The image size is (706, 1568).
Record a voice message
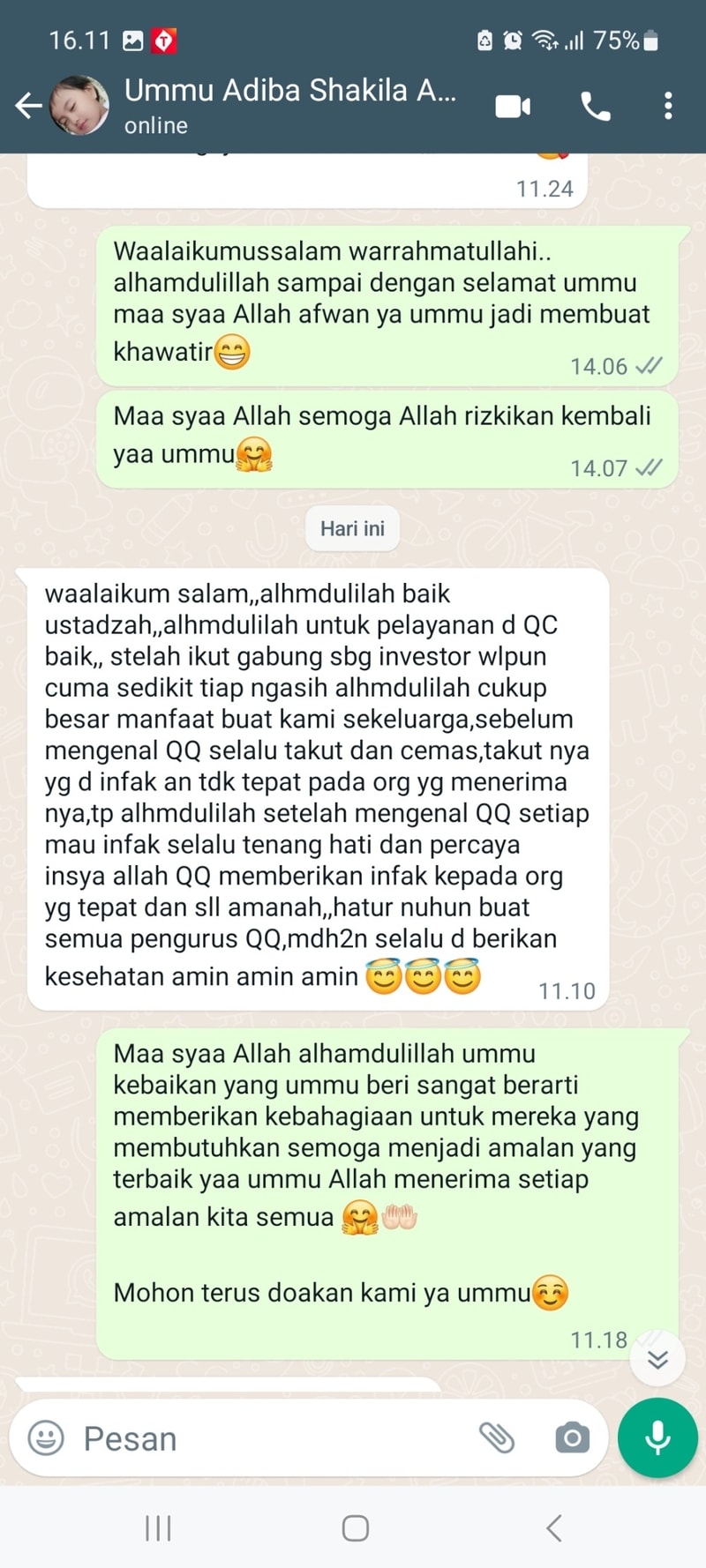pos(657,1437)
